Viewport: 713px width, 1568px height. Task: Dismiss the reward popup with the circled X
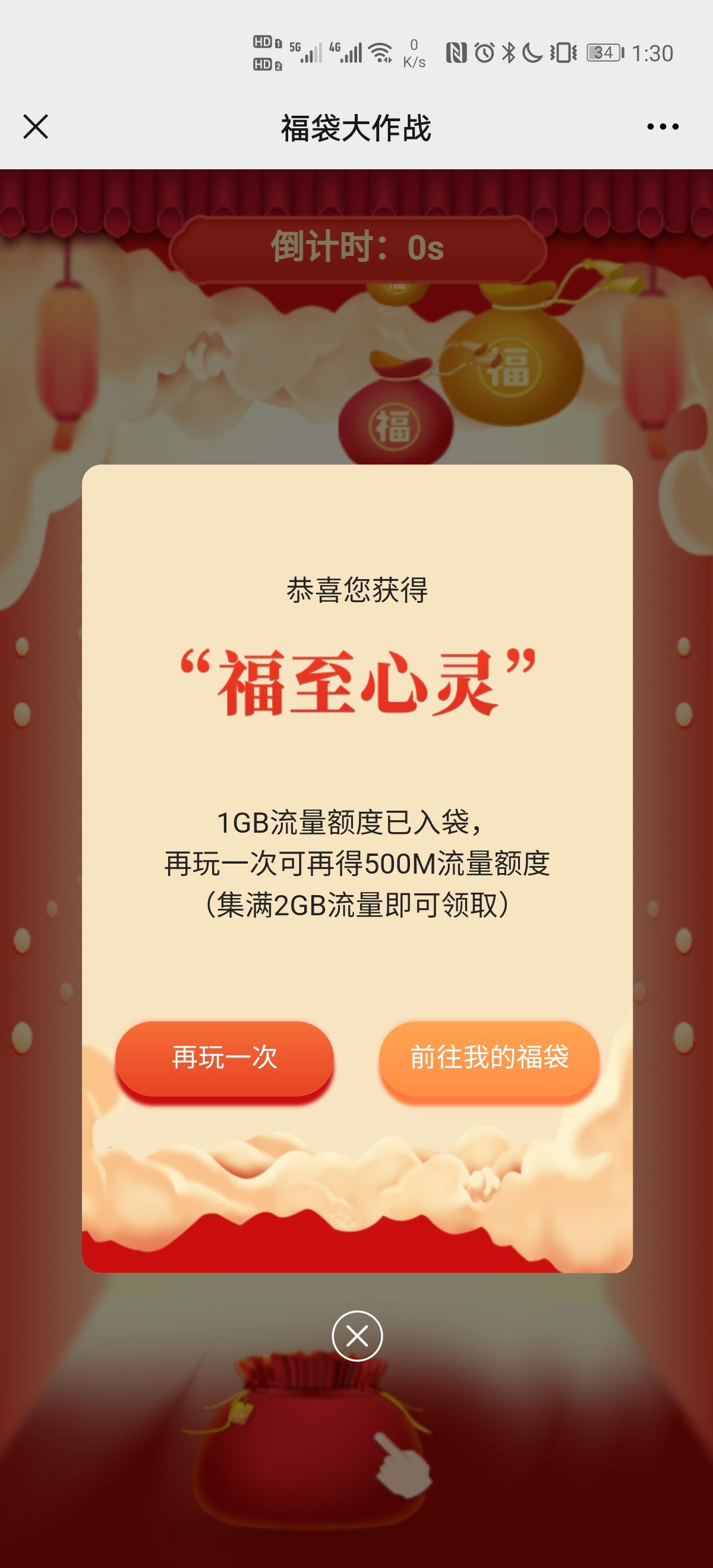357,1336
